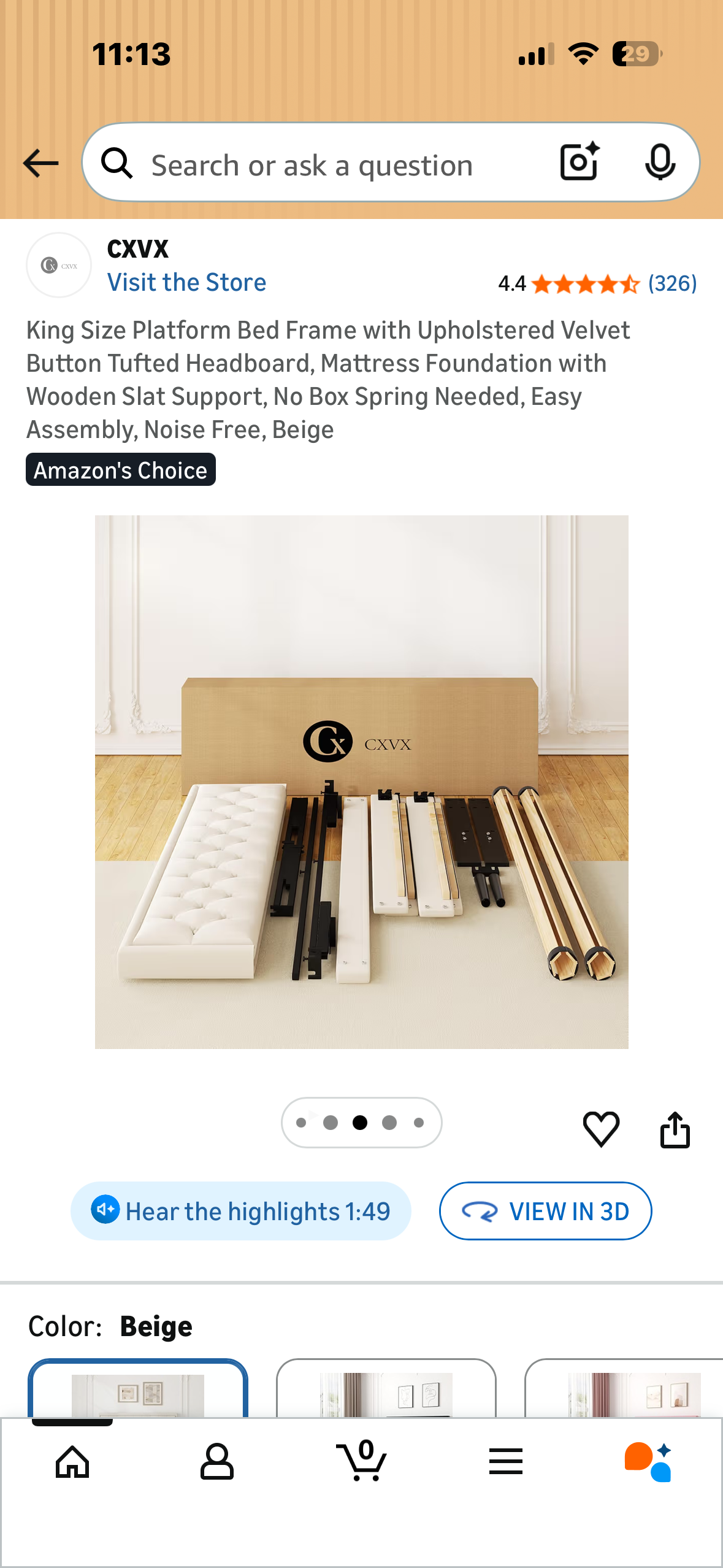Share this product
This screenshot has height=1568, width=723.
[675, 1129]
